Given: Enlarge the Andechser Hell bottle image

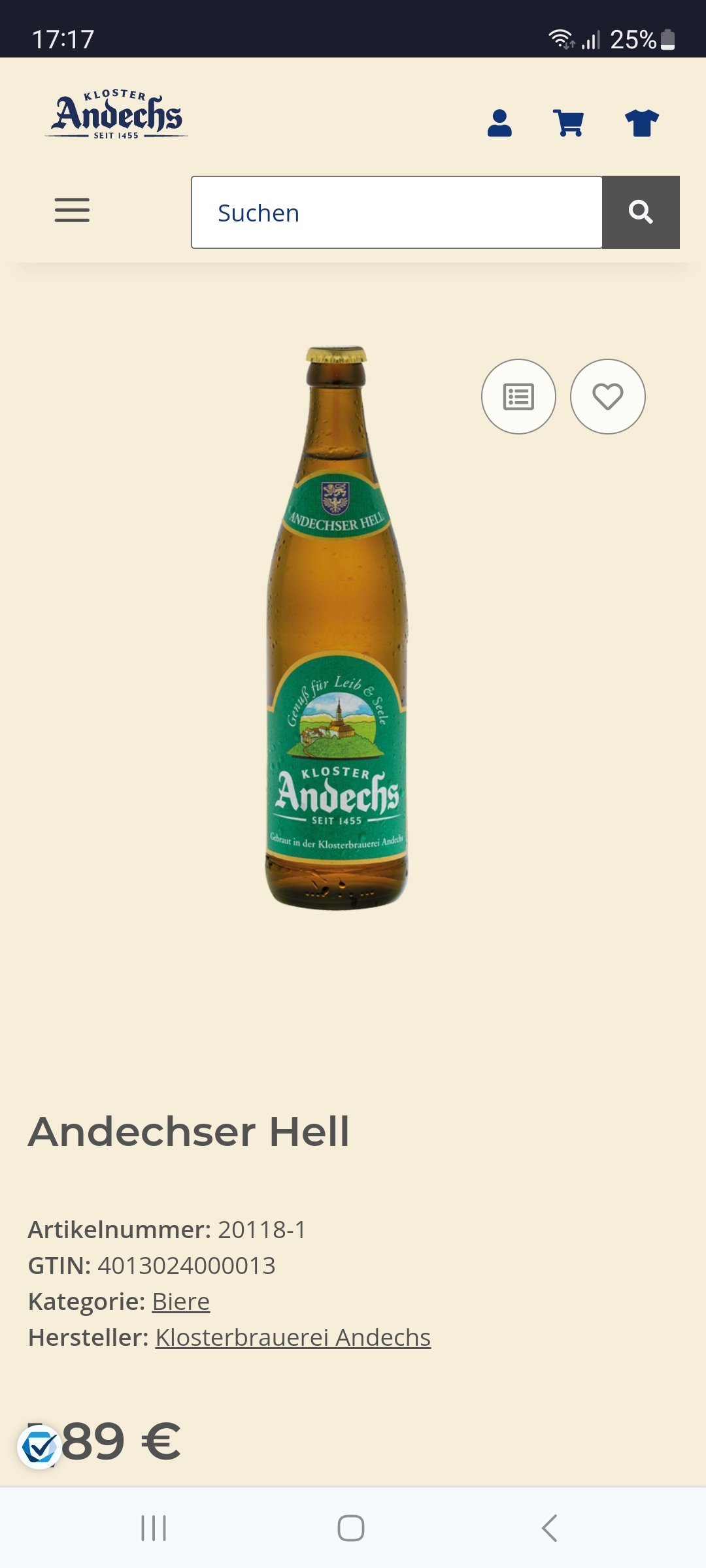Looking at the screenshot, I should pos(337,627).
